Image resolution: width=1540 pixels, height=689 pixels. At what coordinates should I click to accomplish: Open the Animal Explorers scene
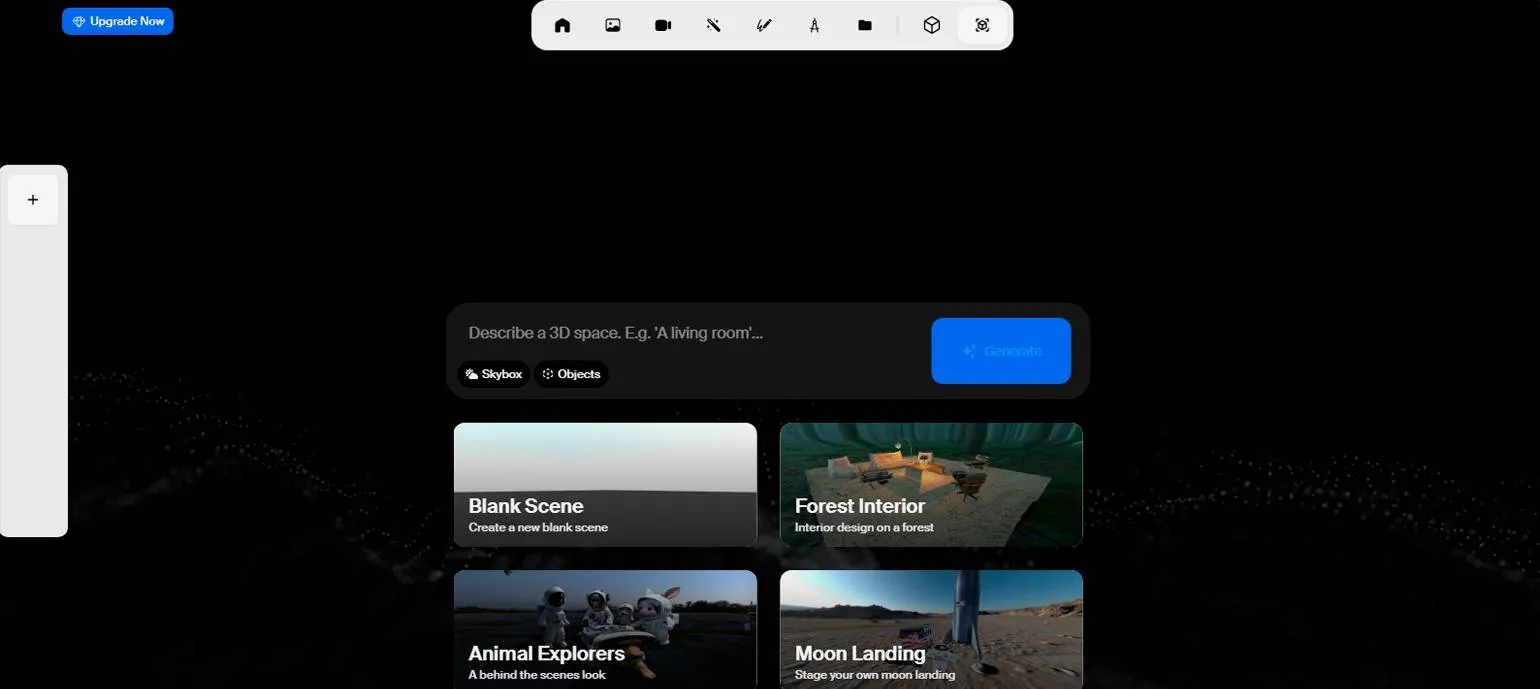click(x=605, y=630)
